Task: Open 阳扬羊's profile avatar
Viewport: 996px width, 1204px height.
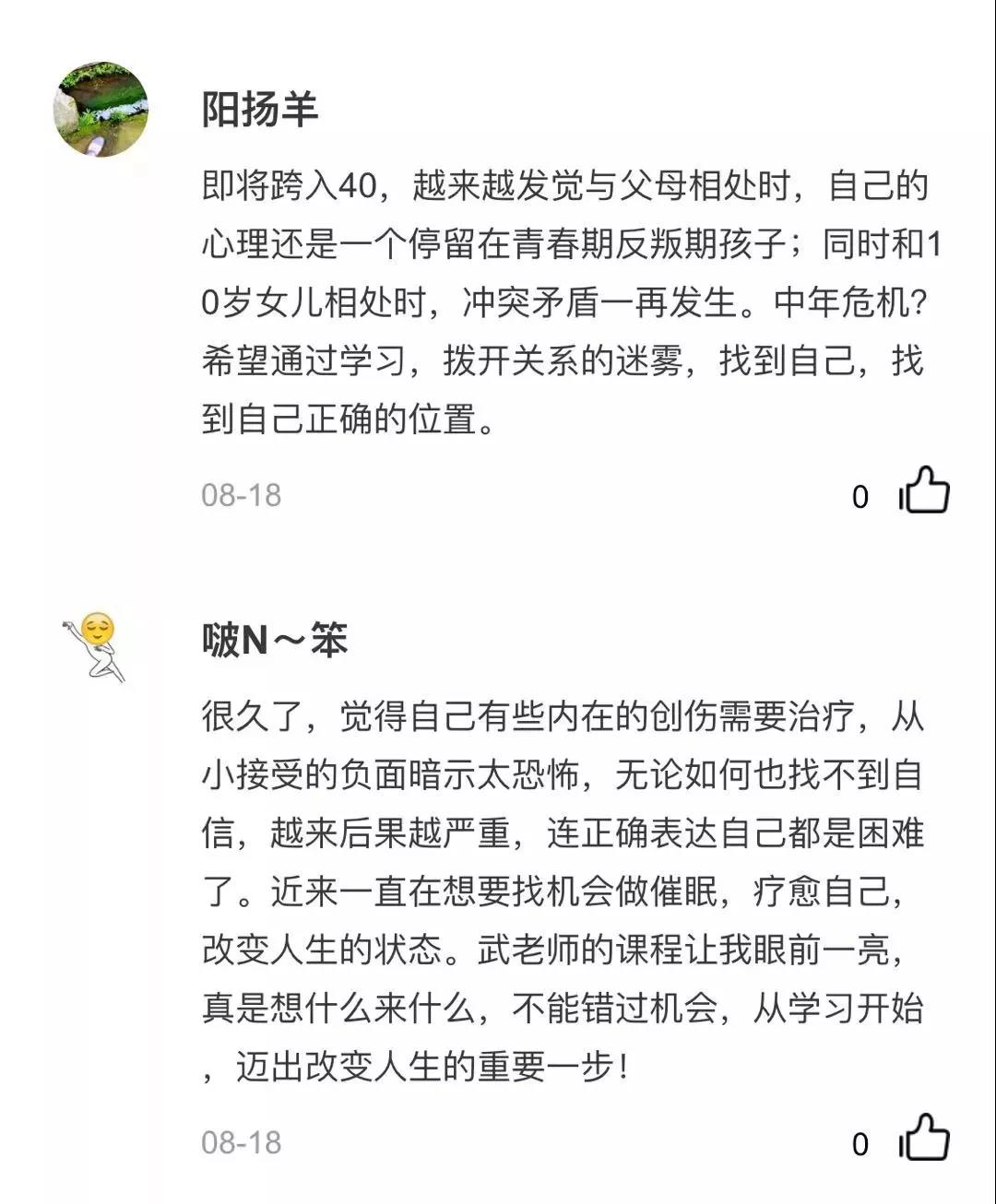Action: 101,109
